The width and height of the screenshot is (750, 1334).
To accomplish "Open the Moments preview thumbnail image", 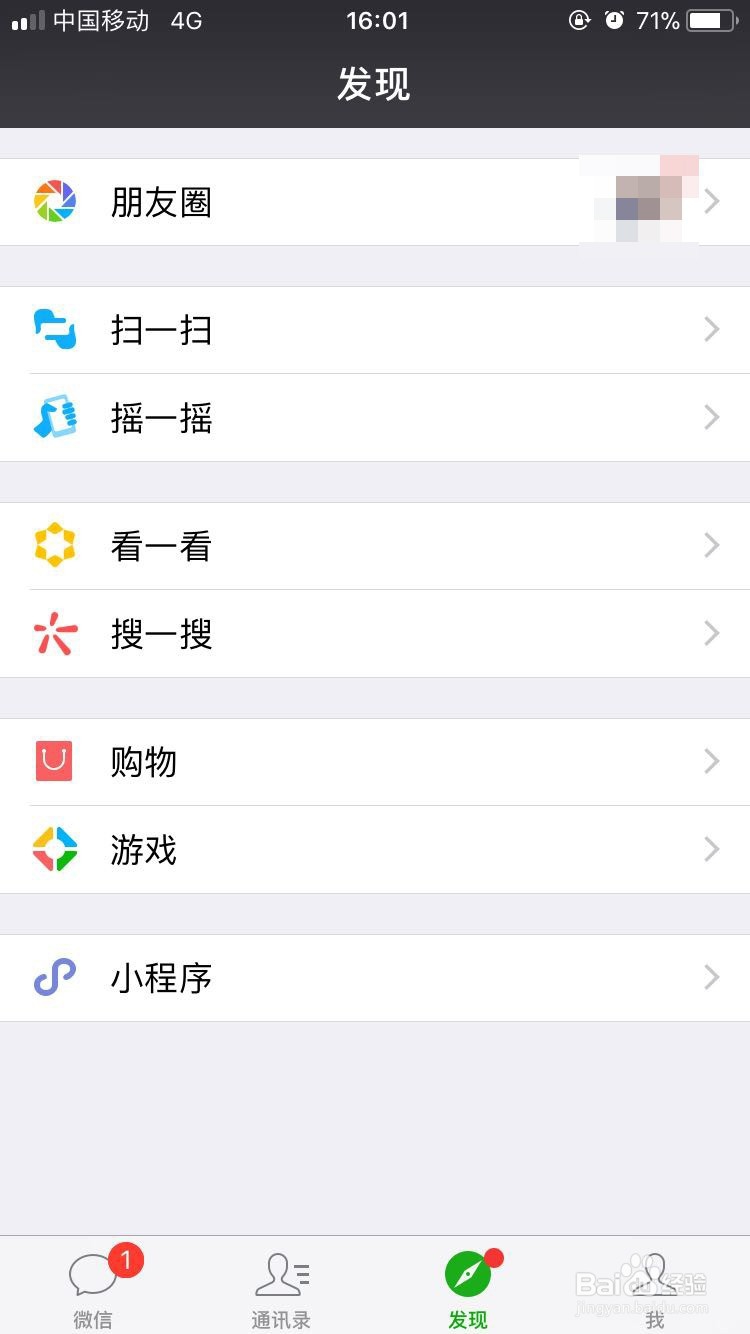I will [640, 198].
